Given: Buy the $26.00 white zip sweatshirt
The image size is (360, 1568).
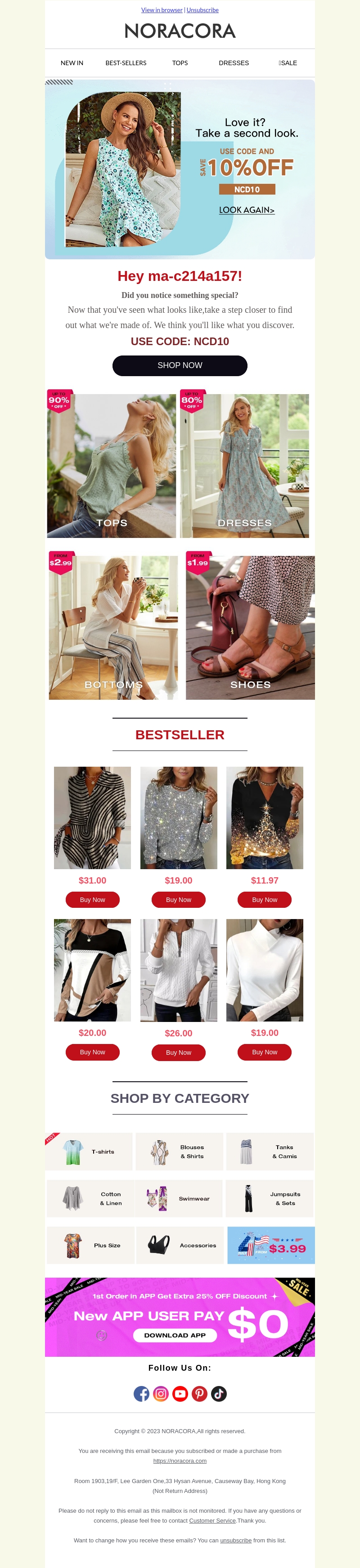Looking at the screenshot, I should click(179, 1053).
